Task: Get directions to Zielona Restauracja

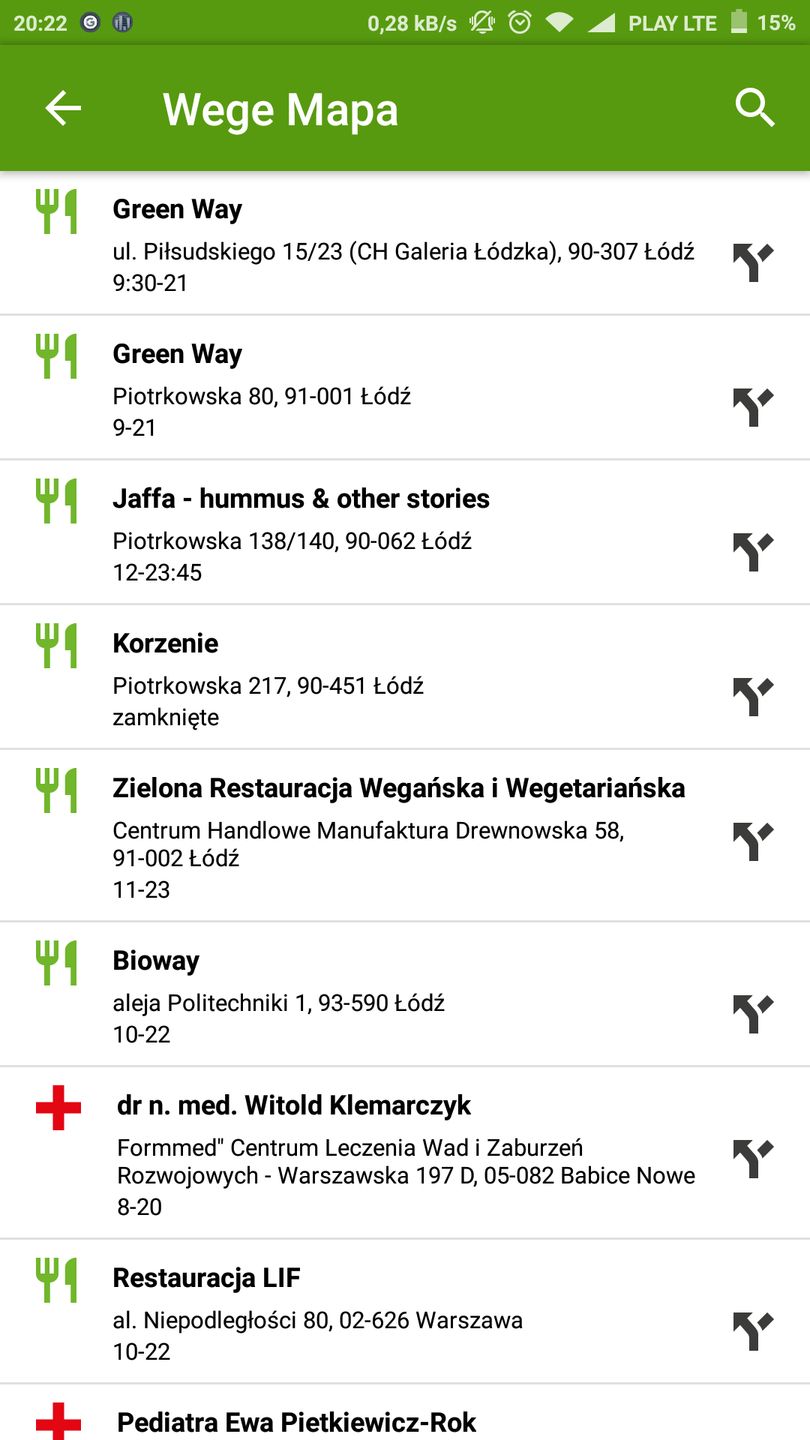Action: [752, 841]
